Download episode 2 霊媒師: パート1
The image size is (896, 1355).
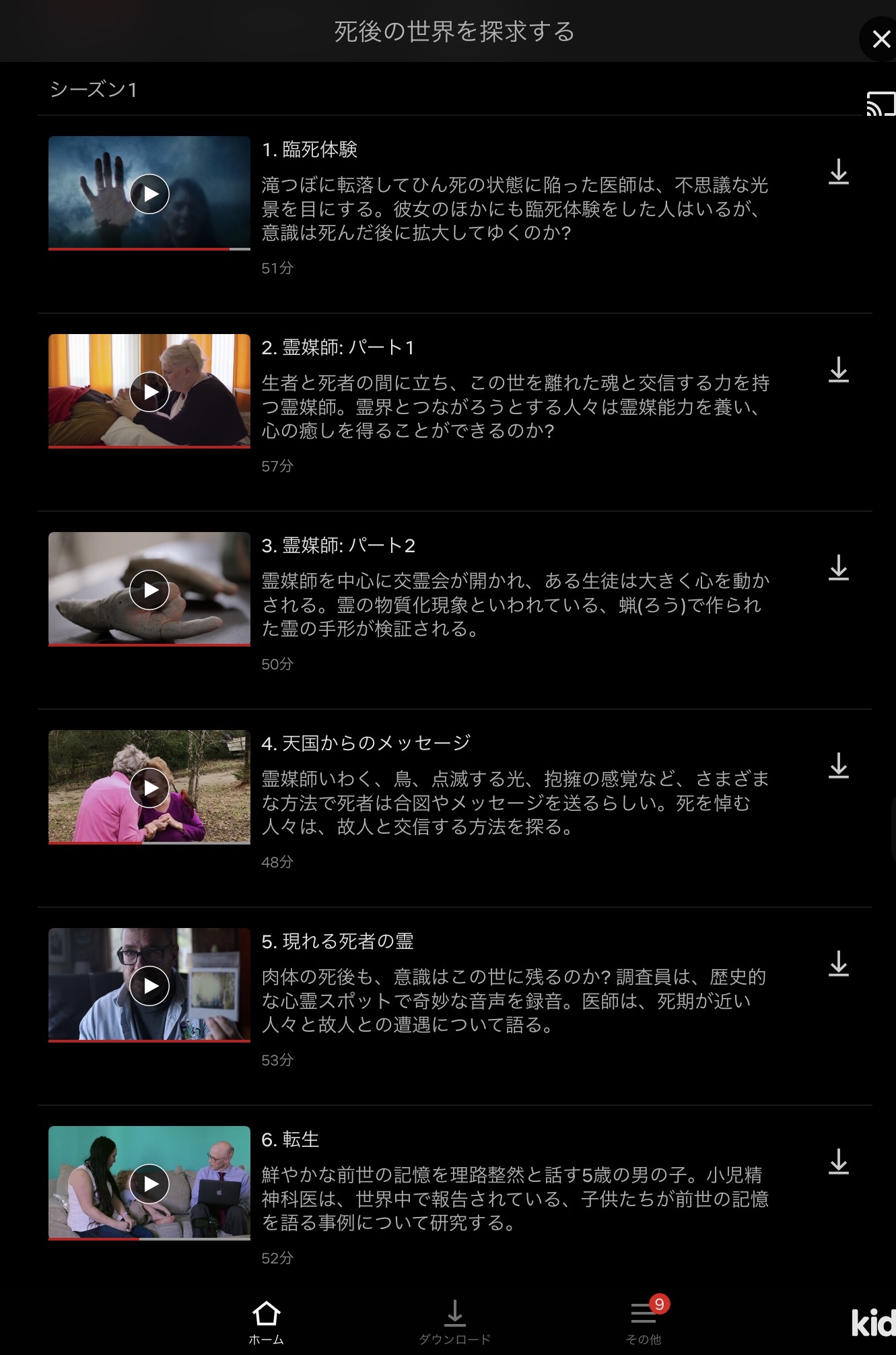(x=838, y=370)
